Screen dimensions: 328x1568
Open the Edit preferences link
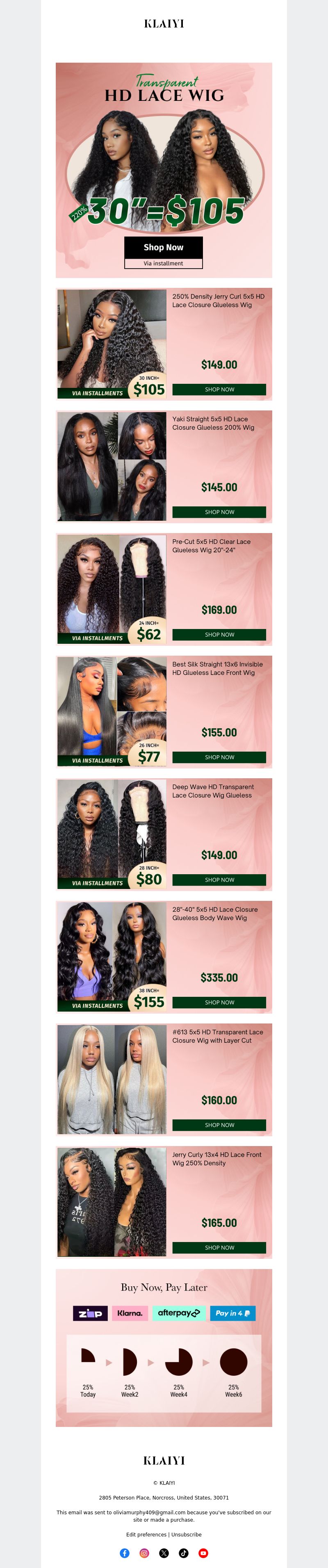pyautogui.click(x=146, y=1534)
